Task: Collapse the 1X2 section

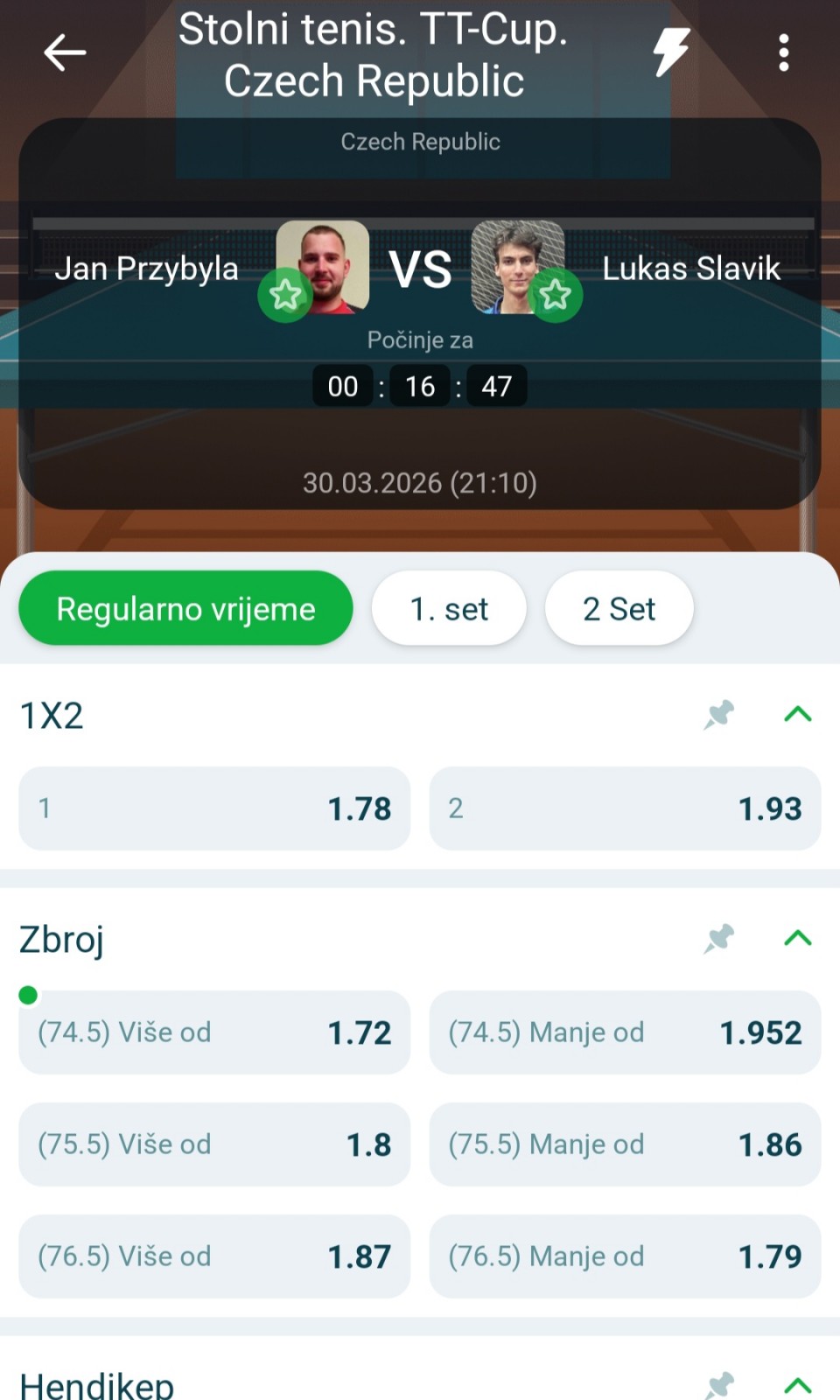Action: click(x=798, y=715)
